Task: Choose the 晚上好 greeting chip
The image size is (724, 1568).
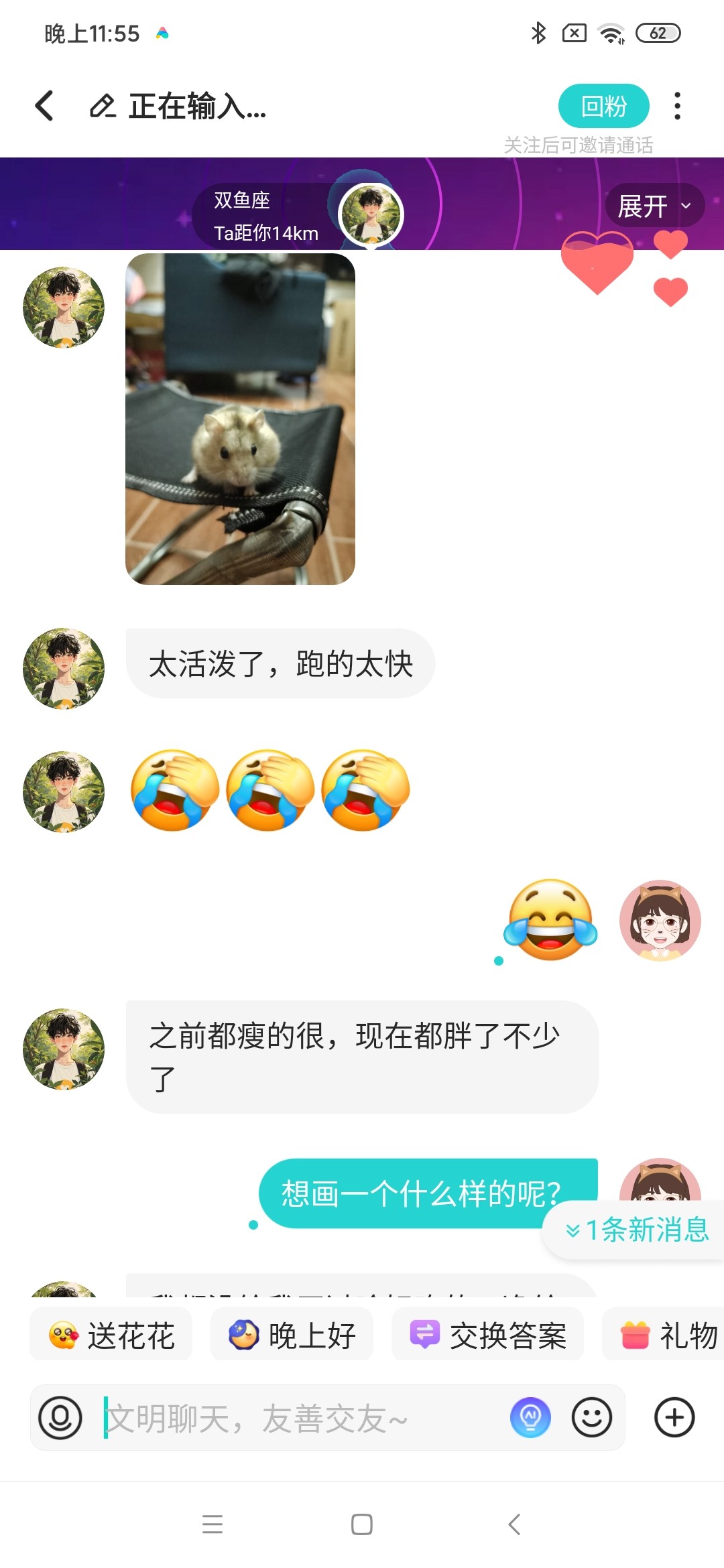Action: point(292,1335)
